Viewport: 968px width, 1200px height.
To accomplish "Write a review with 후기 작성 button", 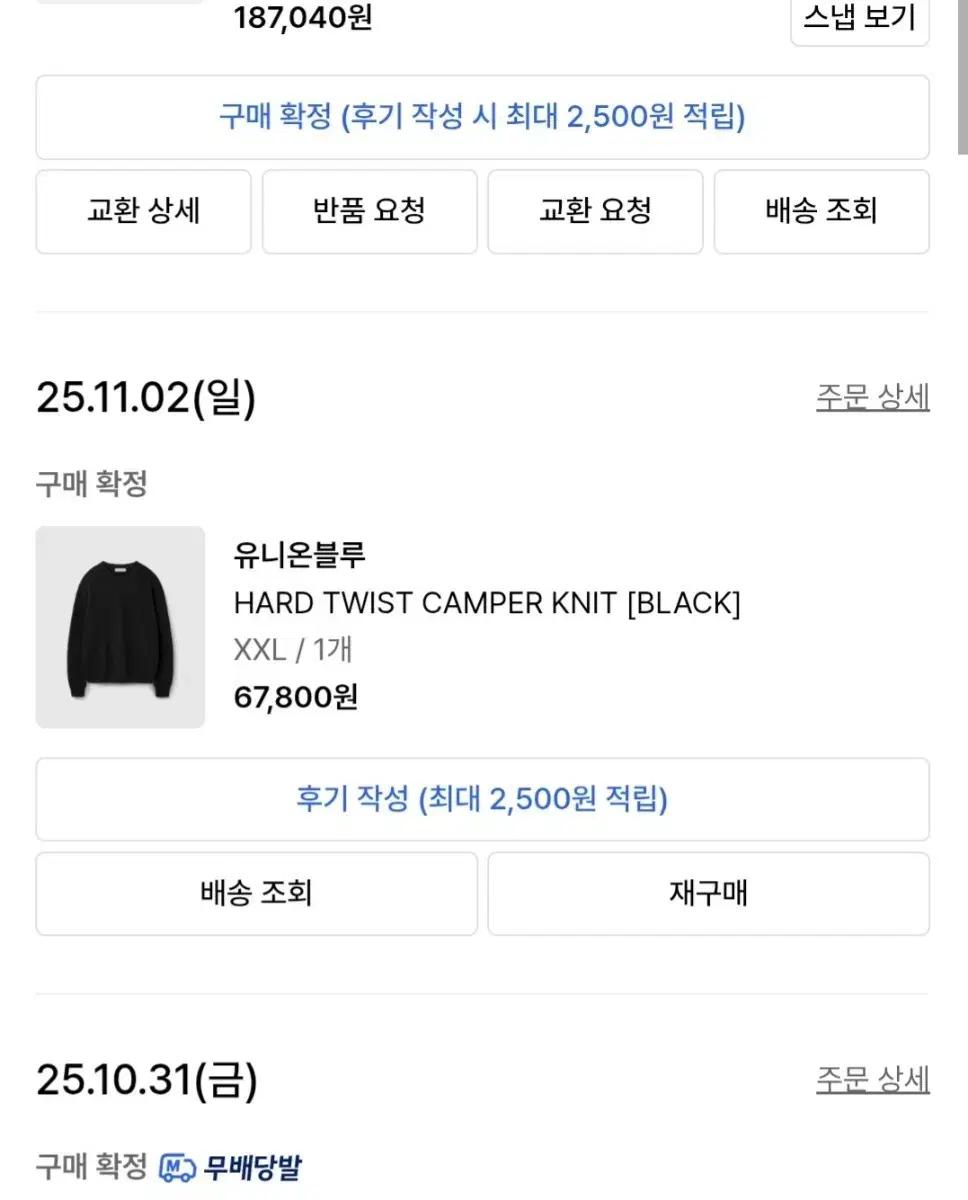I will click(484, 798).
